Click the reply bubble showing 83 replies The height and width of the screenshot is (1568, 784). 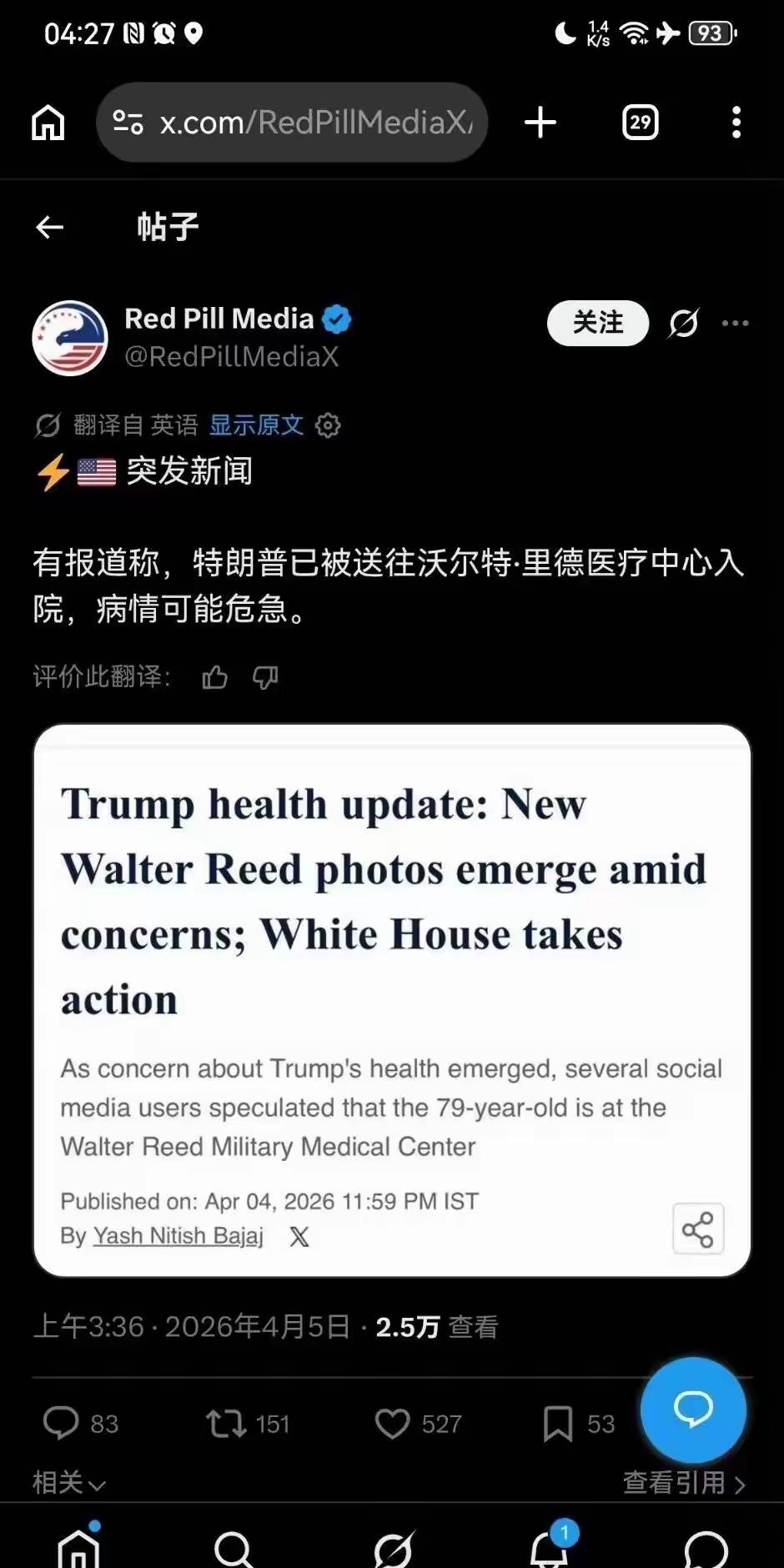(63, 1424)
